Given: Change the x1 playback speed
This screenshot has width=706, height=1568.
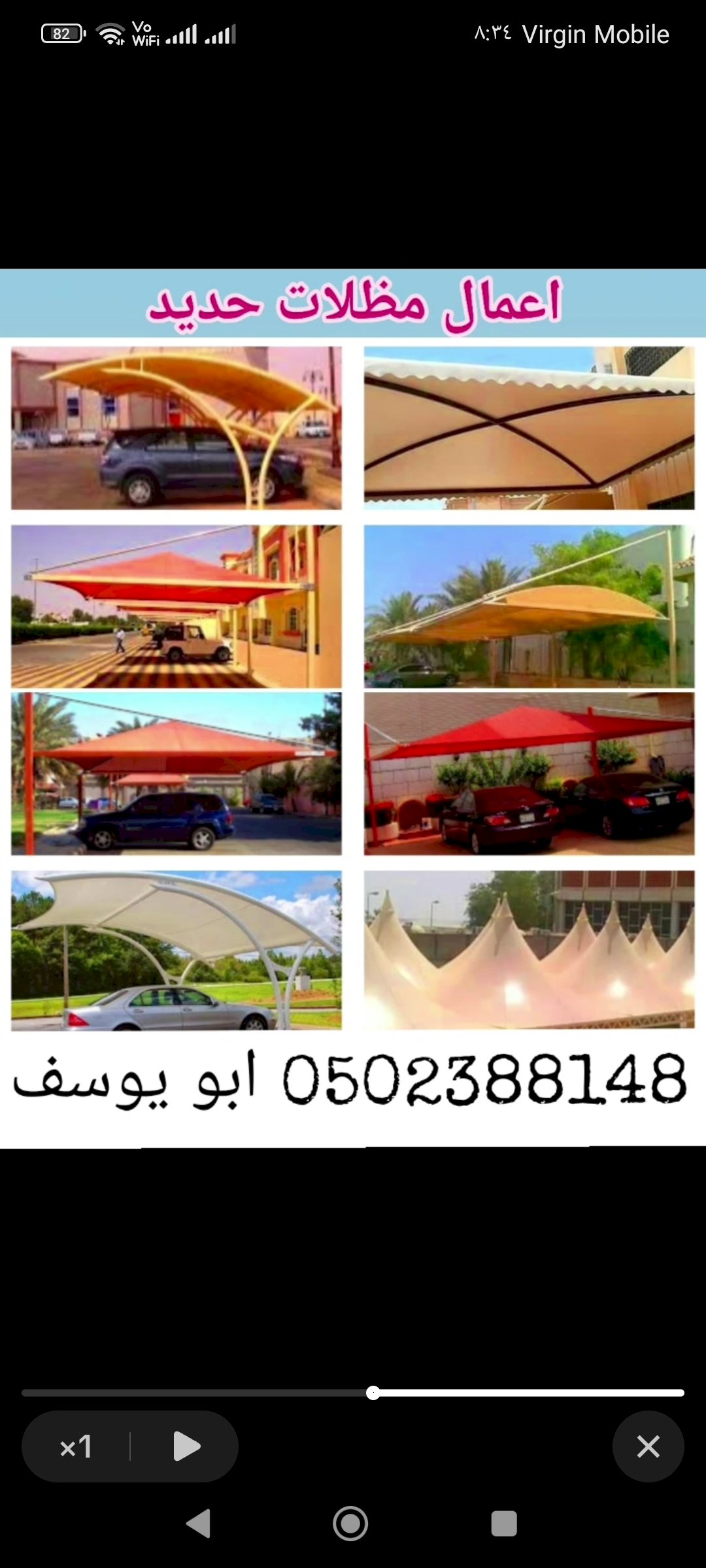Looking at the screenshot, I should (76, 1446).
